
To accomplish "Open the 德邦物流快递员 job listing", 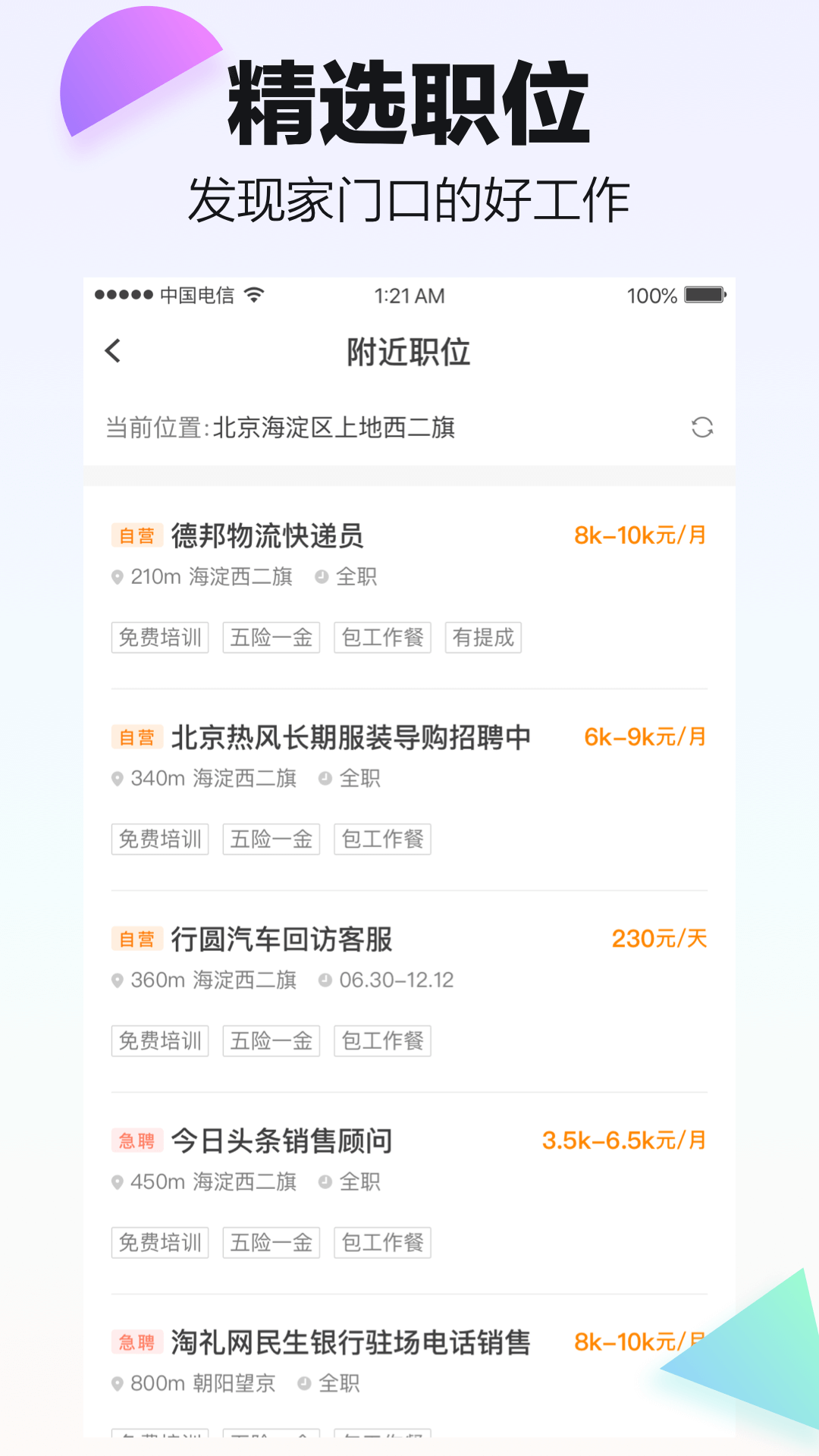I will coord(268,535).
